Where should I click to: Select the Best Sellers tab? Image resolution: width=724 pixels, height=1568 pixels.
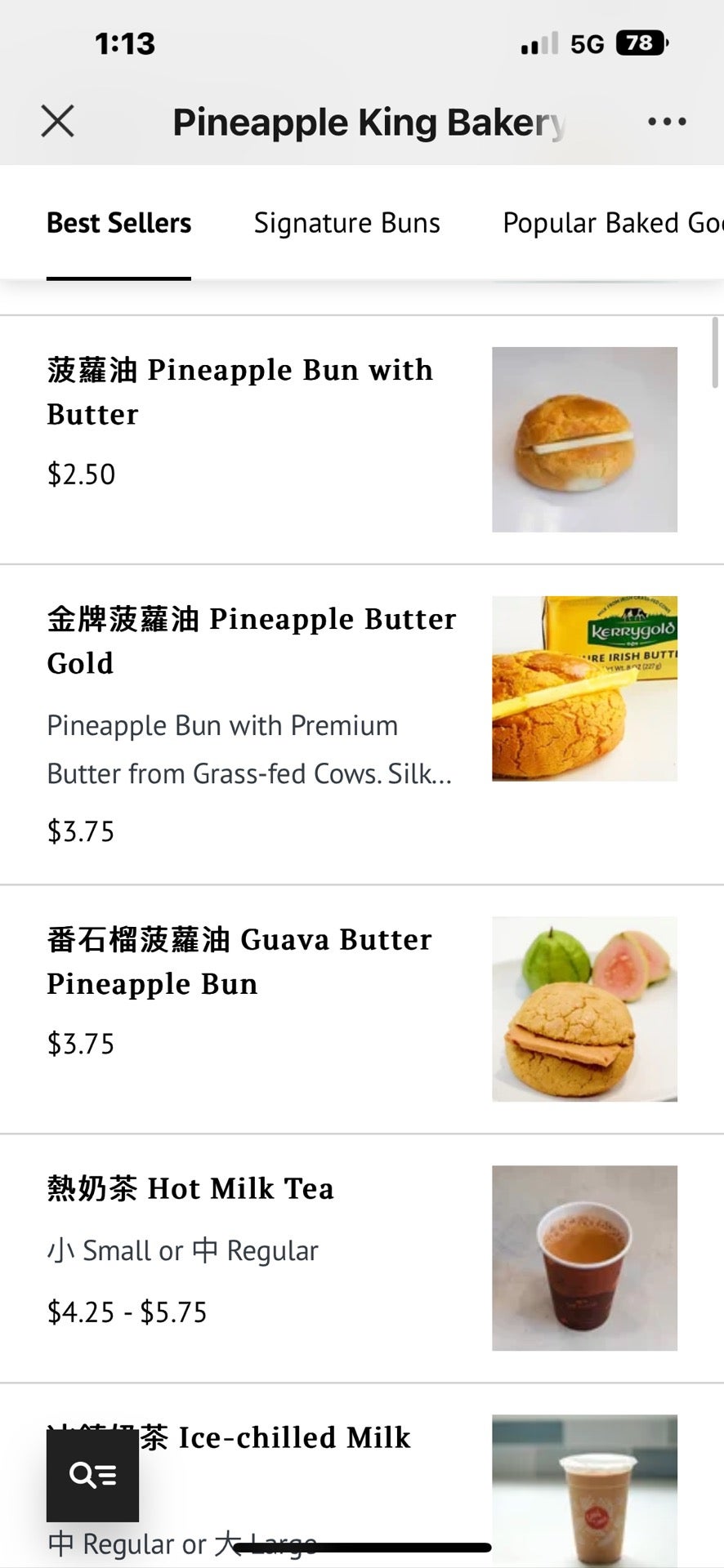118,223
